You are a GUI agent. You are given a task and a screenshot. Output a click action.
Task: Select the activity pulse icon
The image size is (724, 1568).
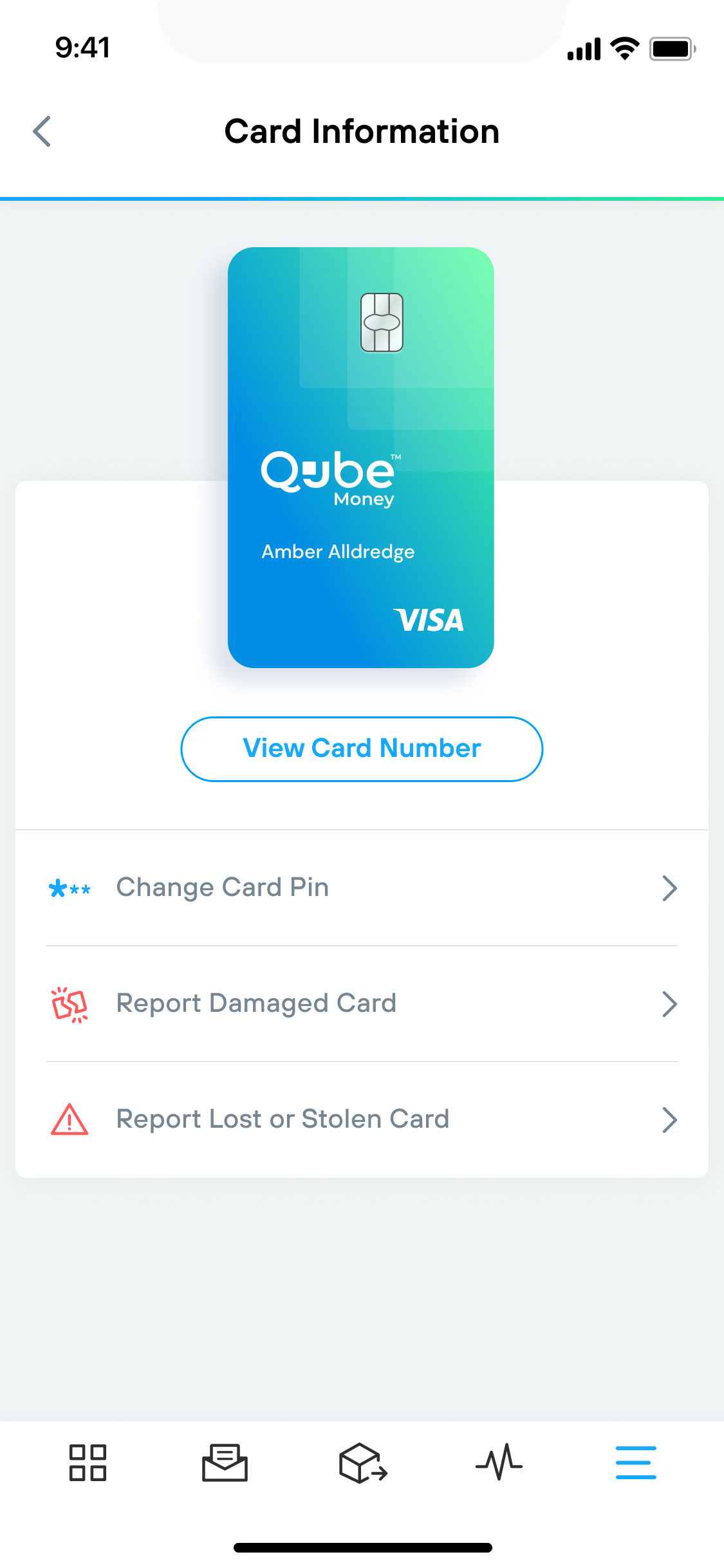[499, 1462]
